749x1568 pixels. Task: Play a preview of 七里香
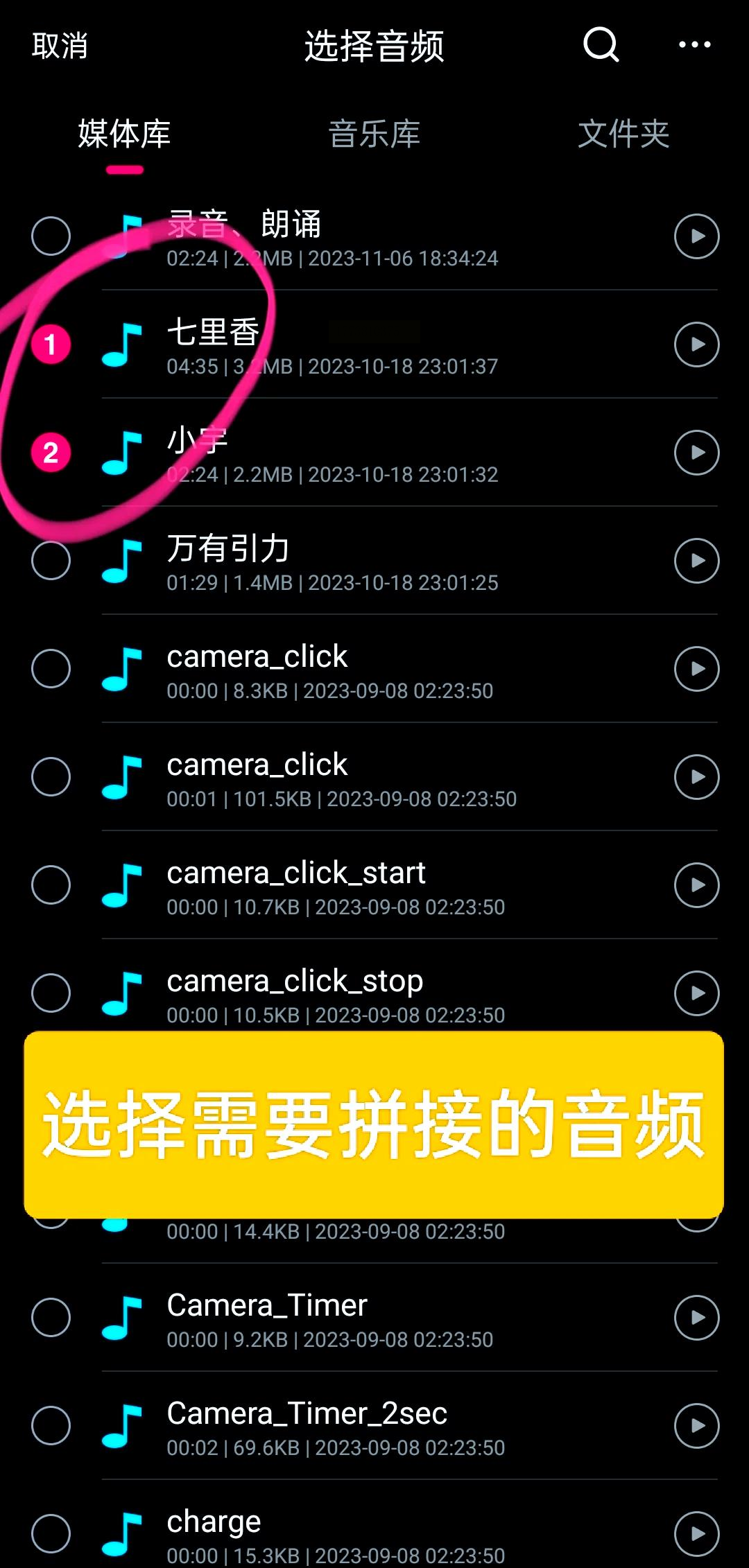coord(696,345)
